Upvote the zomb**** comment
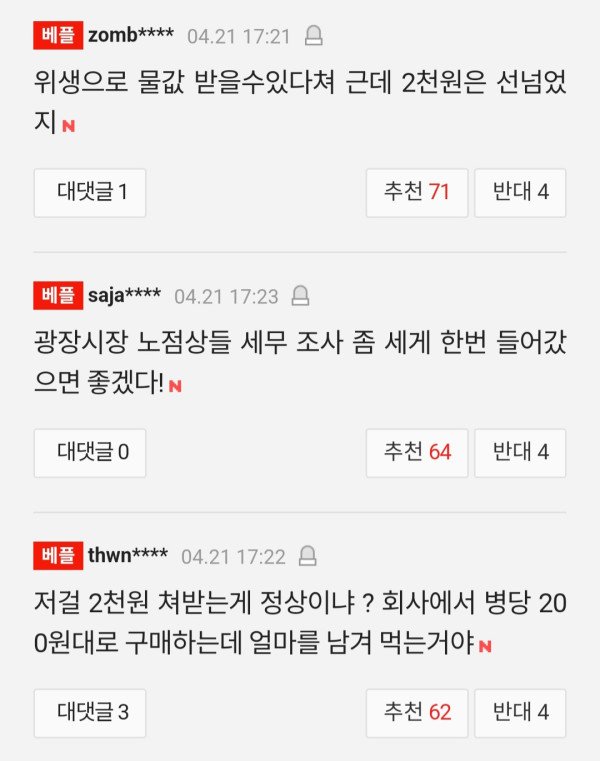 click(417, 192)
